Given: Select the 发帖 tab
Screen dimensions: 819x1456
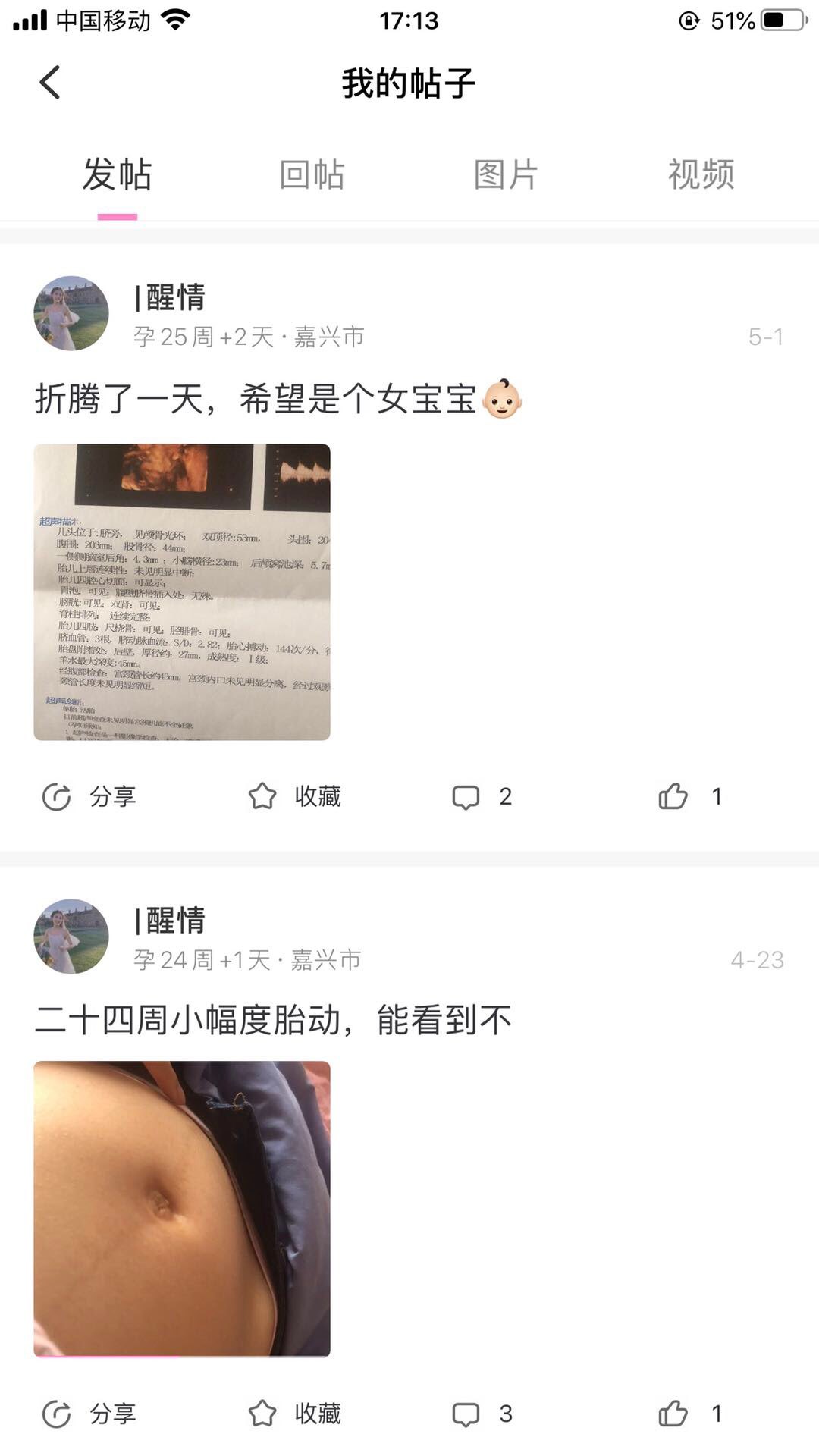Looking at the screenshot, I should pos(117,175).
